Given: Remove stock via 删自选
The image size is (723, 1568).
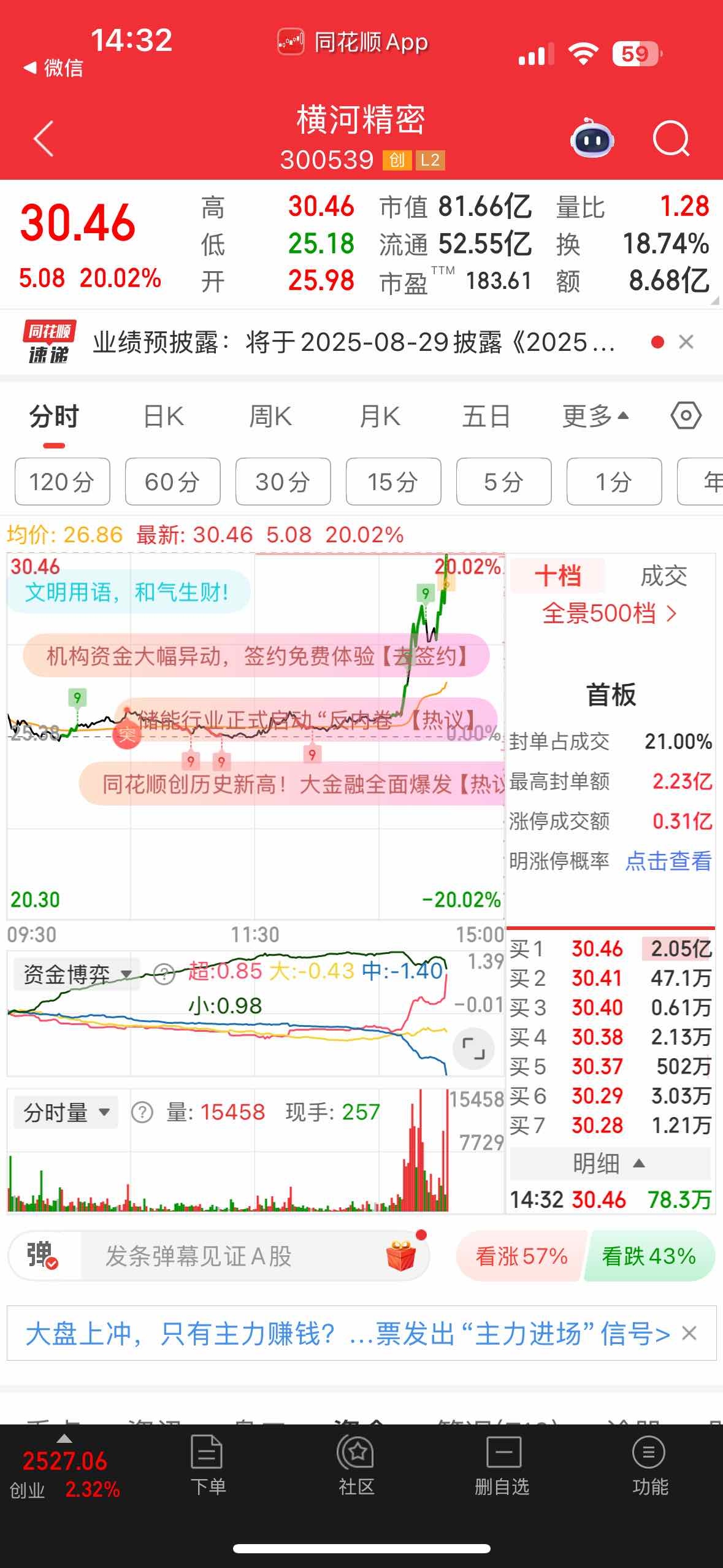Looking at the screenshot, I should [x=502, y=1466].
